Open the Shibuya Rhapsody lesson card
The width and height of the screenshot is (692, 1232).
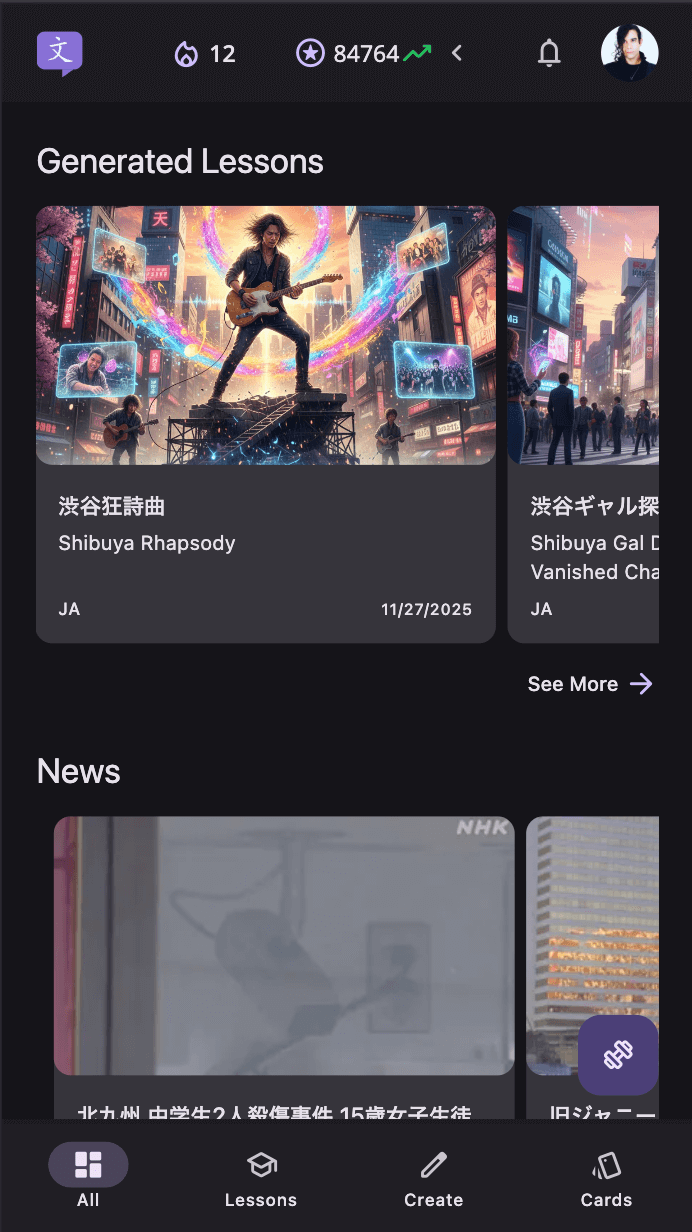[266, 424]
